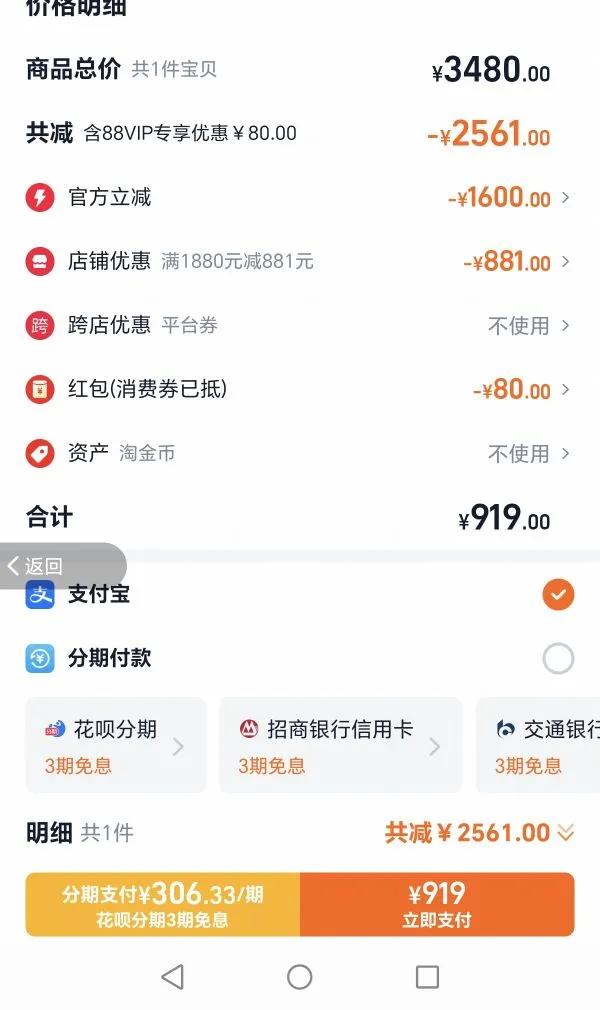Open the 官方立减 discount details

click(300, 197)
